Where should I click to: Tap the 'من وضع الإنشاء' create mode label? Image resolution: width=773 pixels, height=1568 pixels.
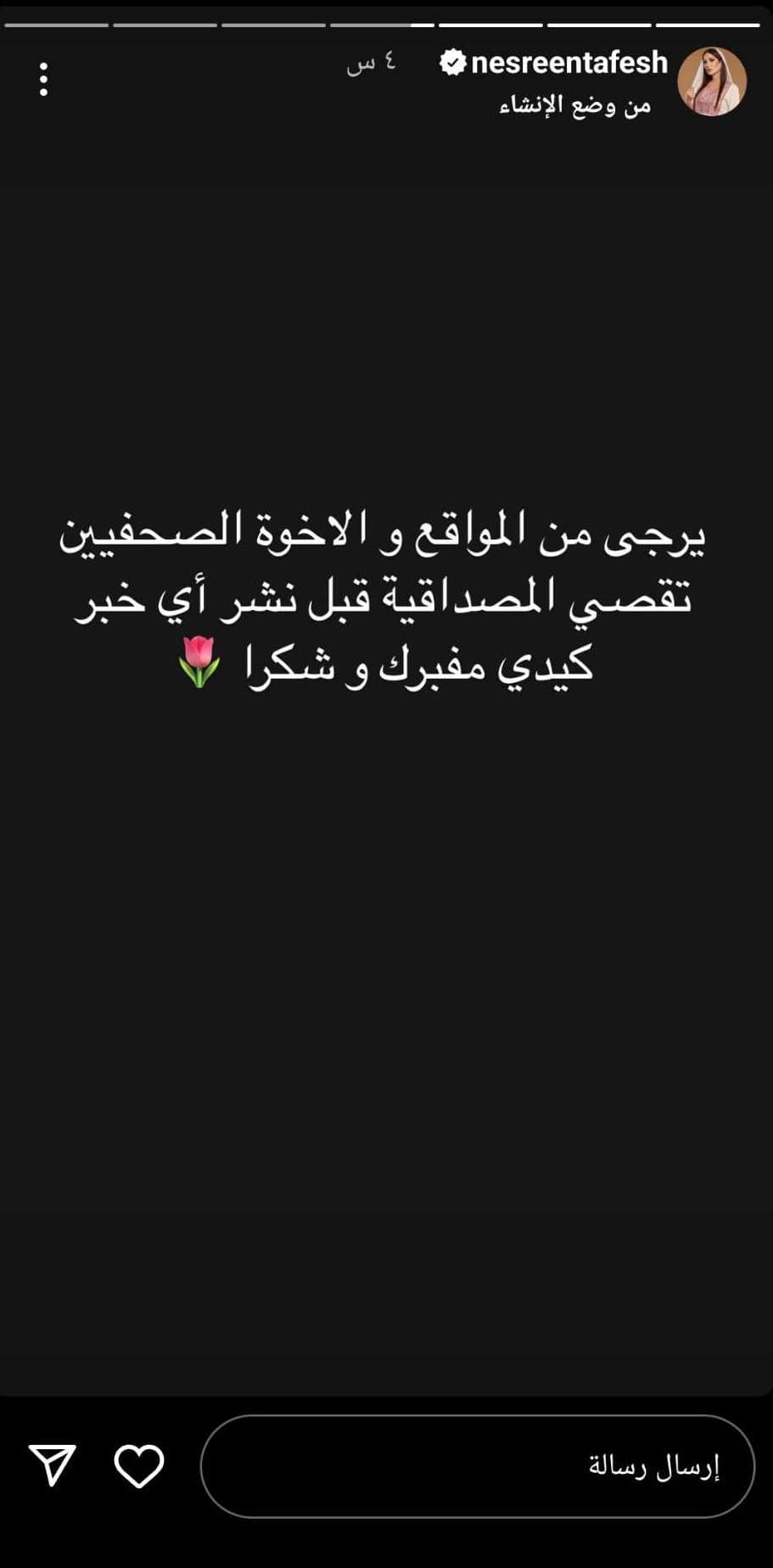(574, 106)
